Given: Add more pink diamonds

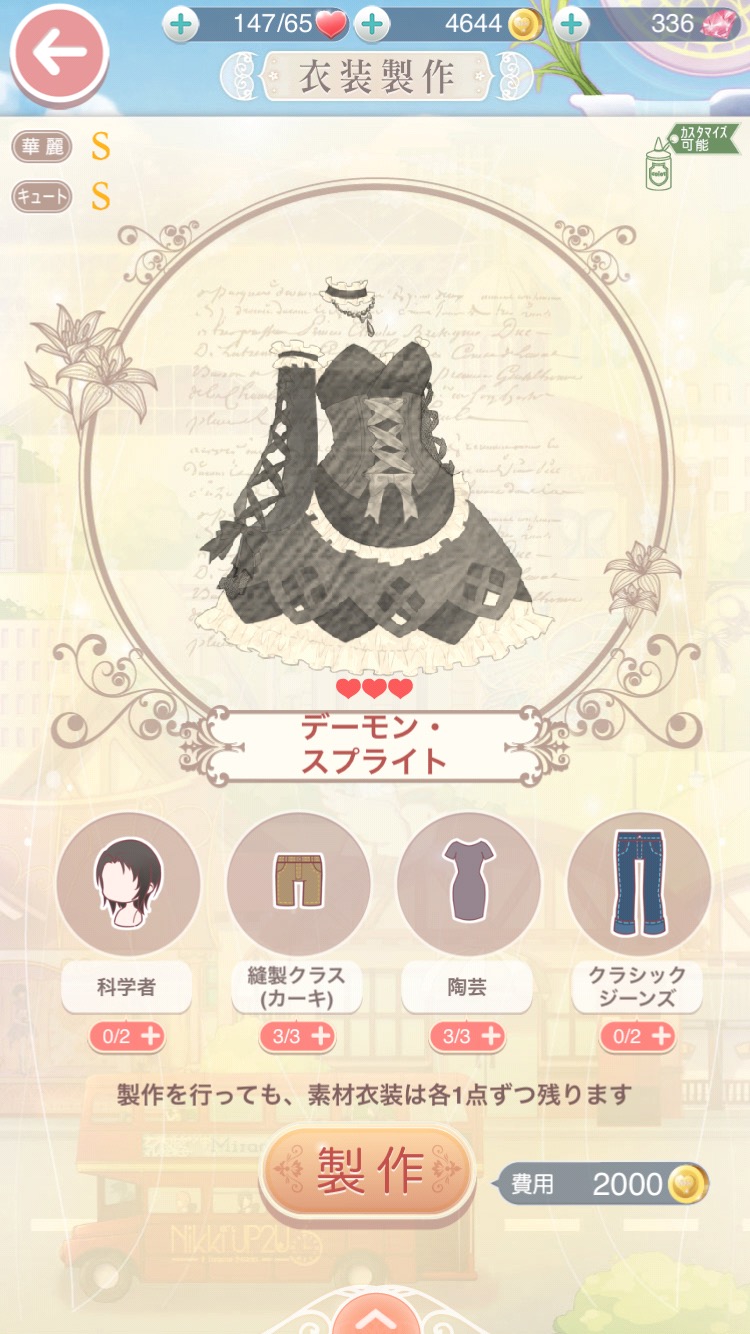Looking at the screenshot, I should coord(571,24).
